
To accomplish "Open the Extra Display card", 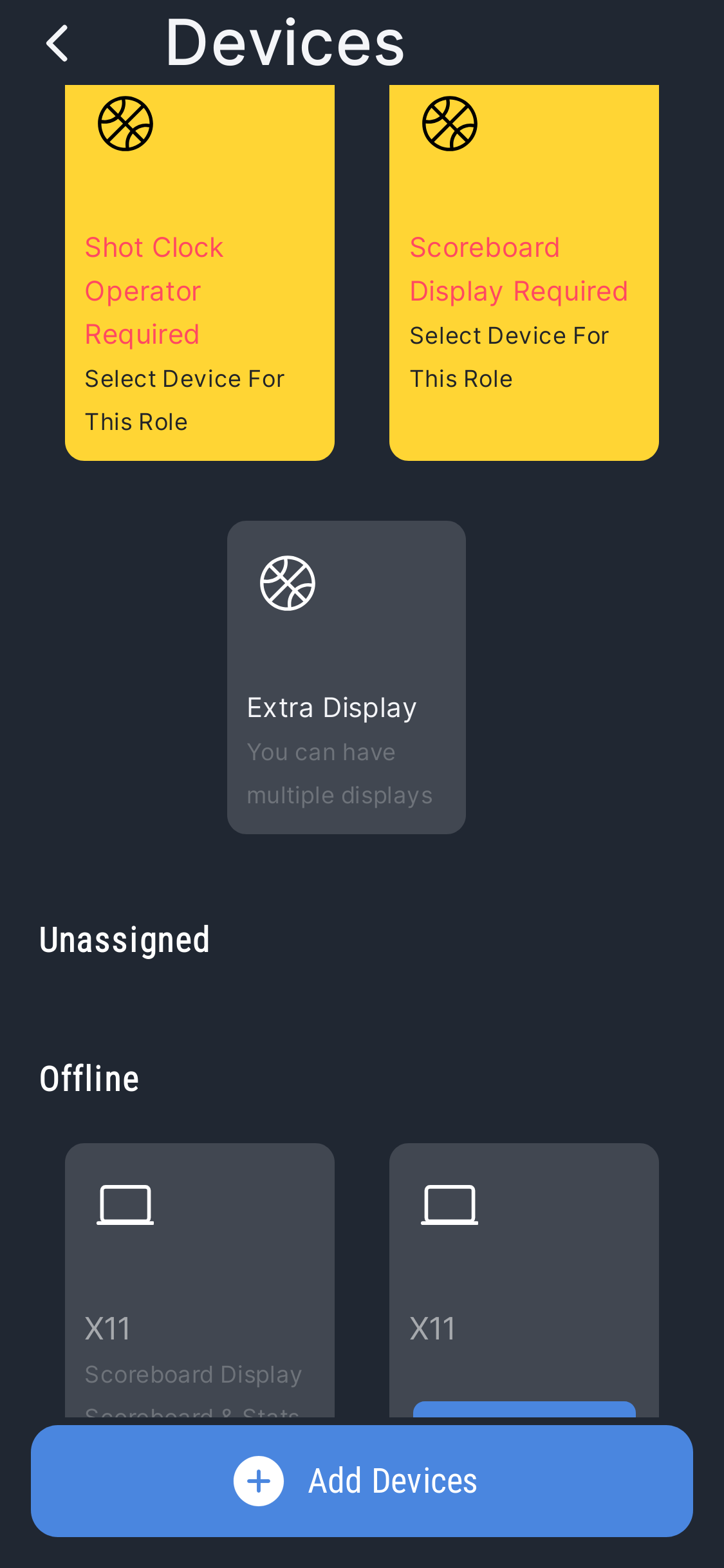I will pos(346,677).
